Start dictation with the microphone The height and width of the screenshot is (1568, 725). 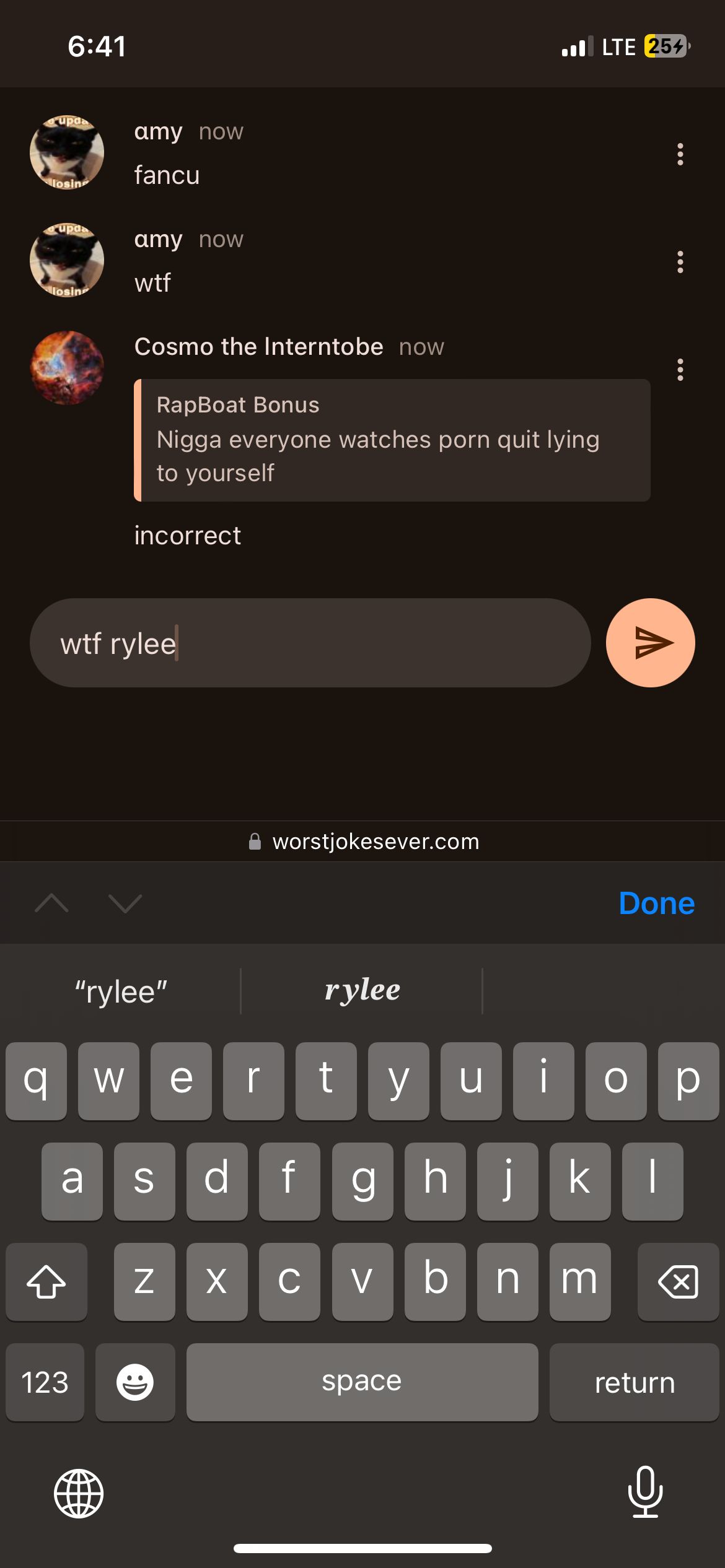[645, 1492]
